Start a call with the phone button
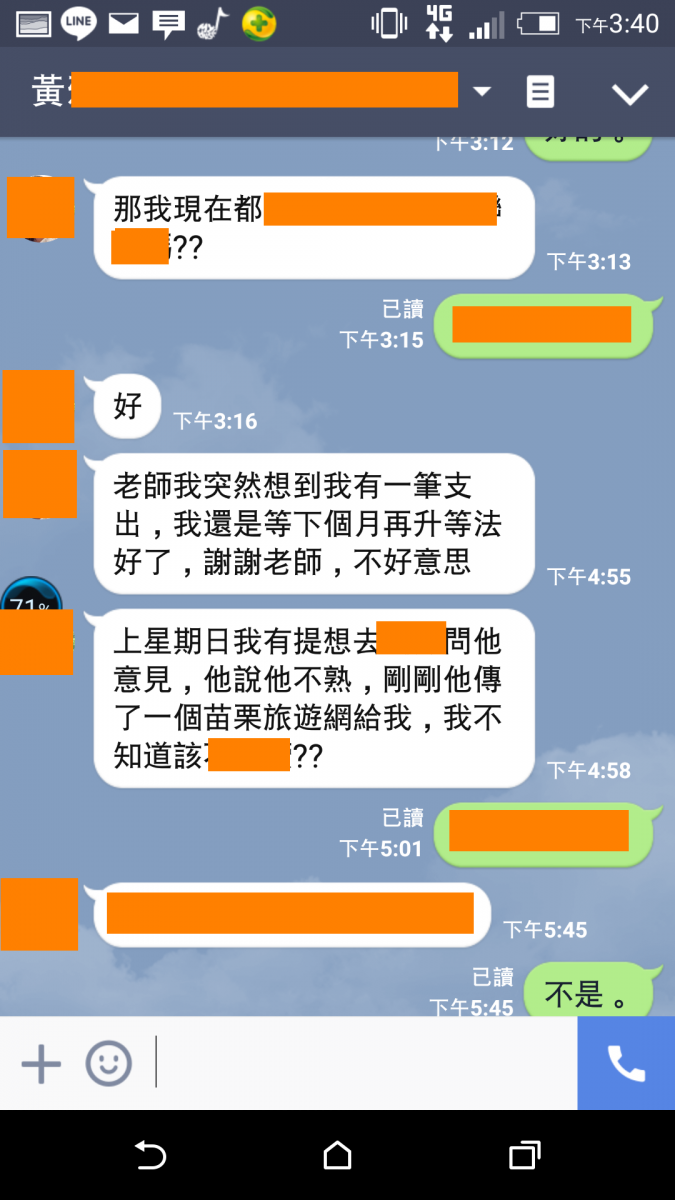Screen dimensions: 675x1200 pos(626,1064)
